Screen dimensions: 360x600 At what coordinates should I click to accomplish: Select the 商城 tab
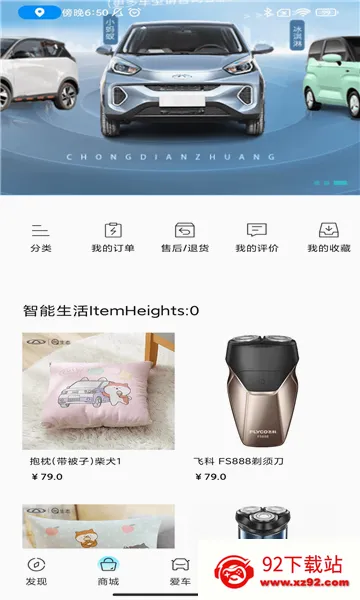[x=108, y=572]
